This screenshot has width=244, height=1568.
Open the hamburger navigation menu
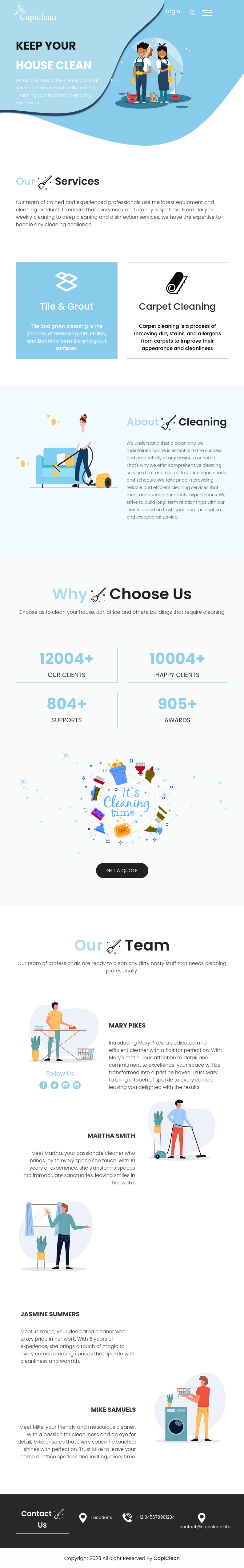point(207,13)
